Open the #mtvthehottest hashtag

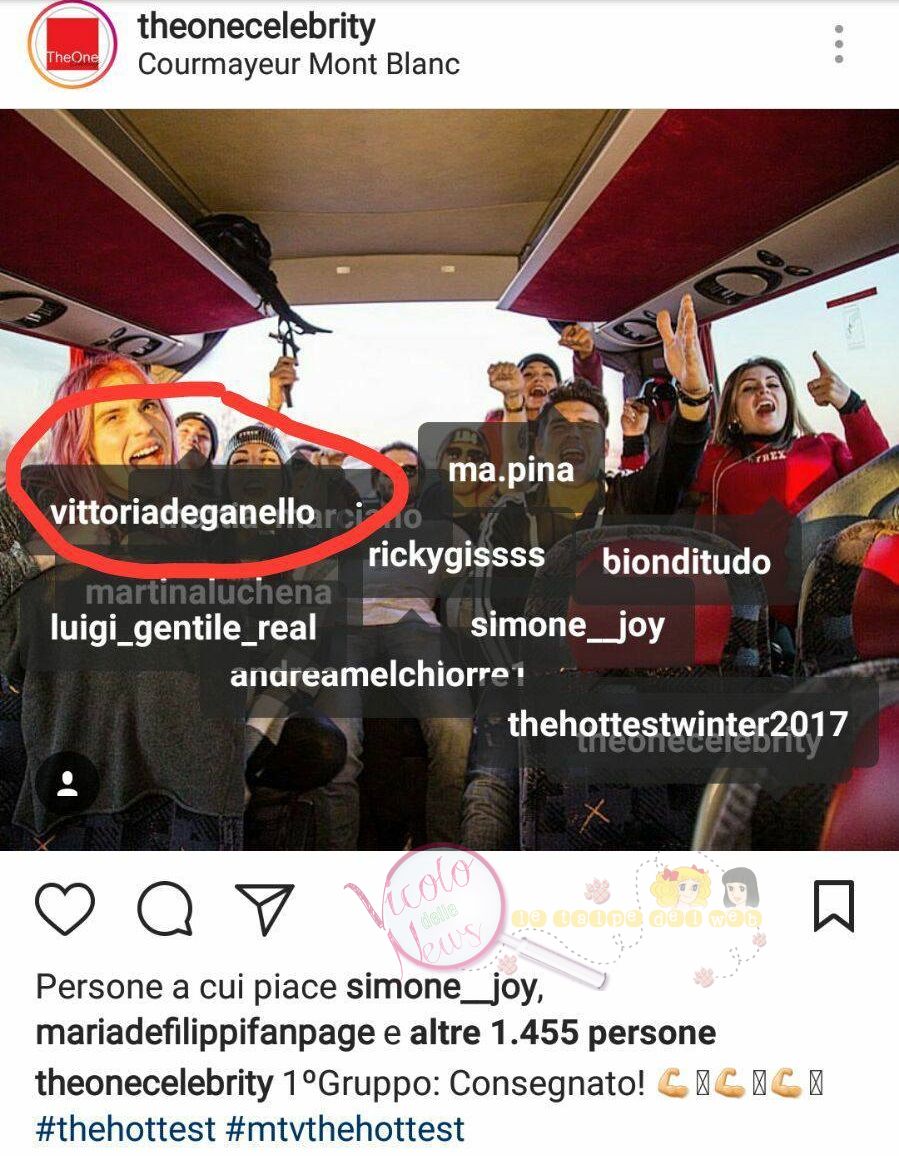coord(346,1129)
